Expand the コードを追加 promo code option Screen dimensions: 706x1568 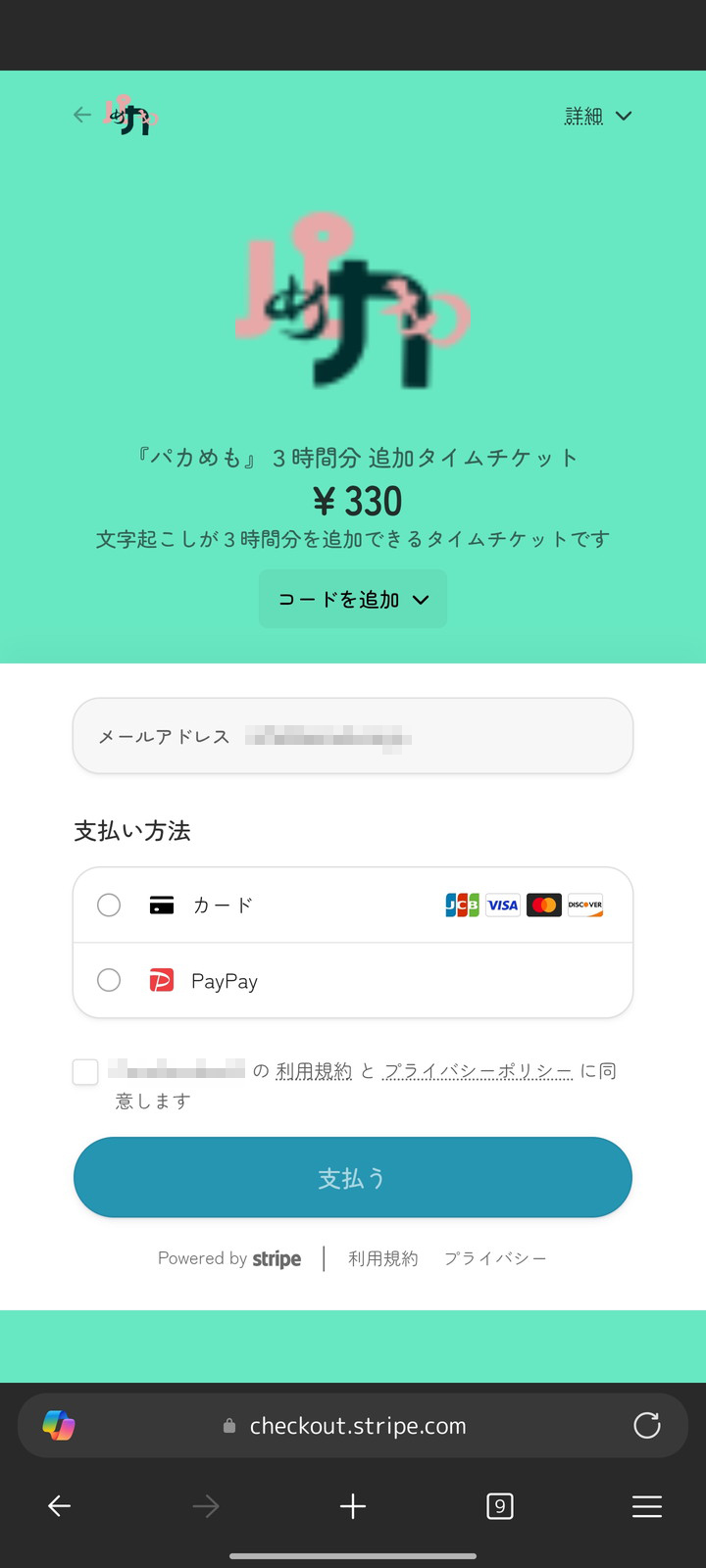click(353, 600)
